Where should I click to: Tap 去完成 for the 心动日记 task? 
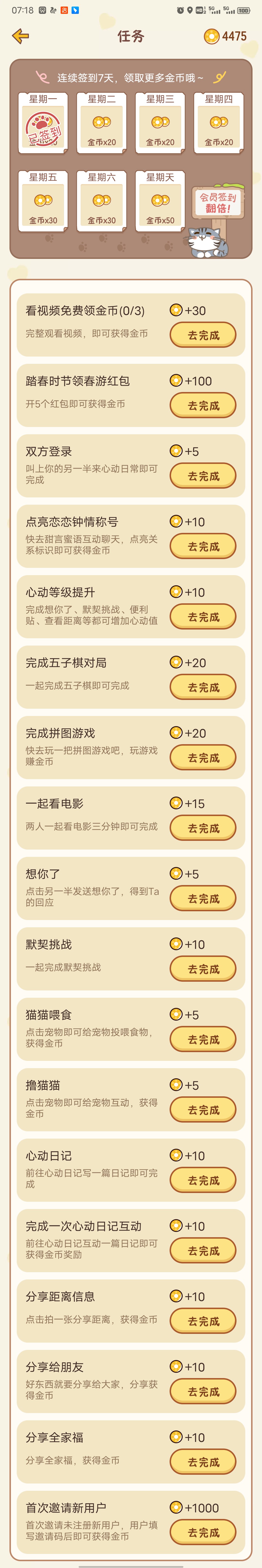tap(203, 1180)
